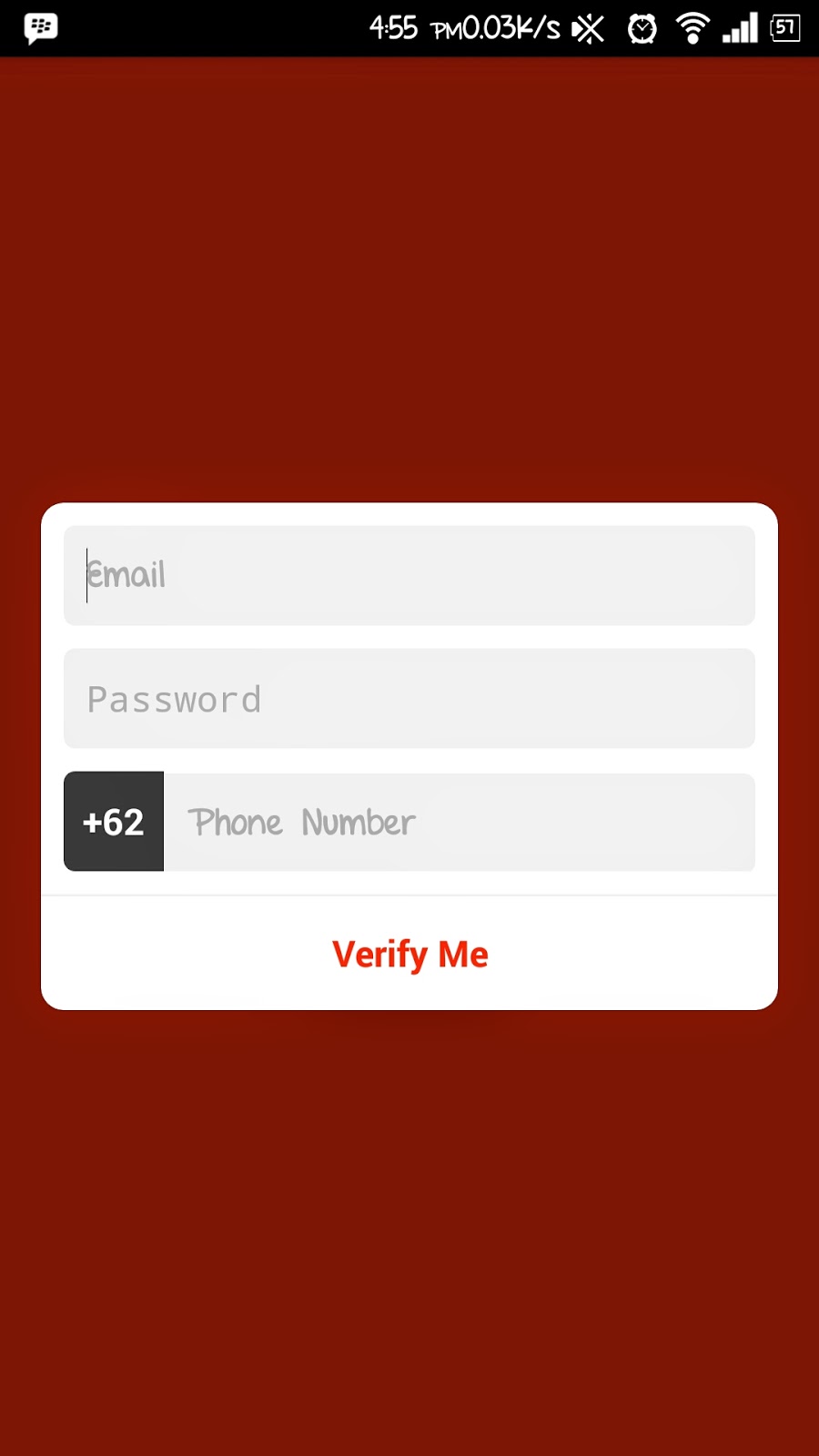
Task: Tap the Password field
Action: 409,698
